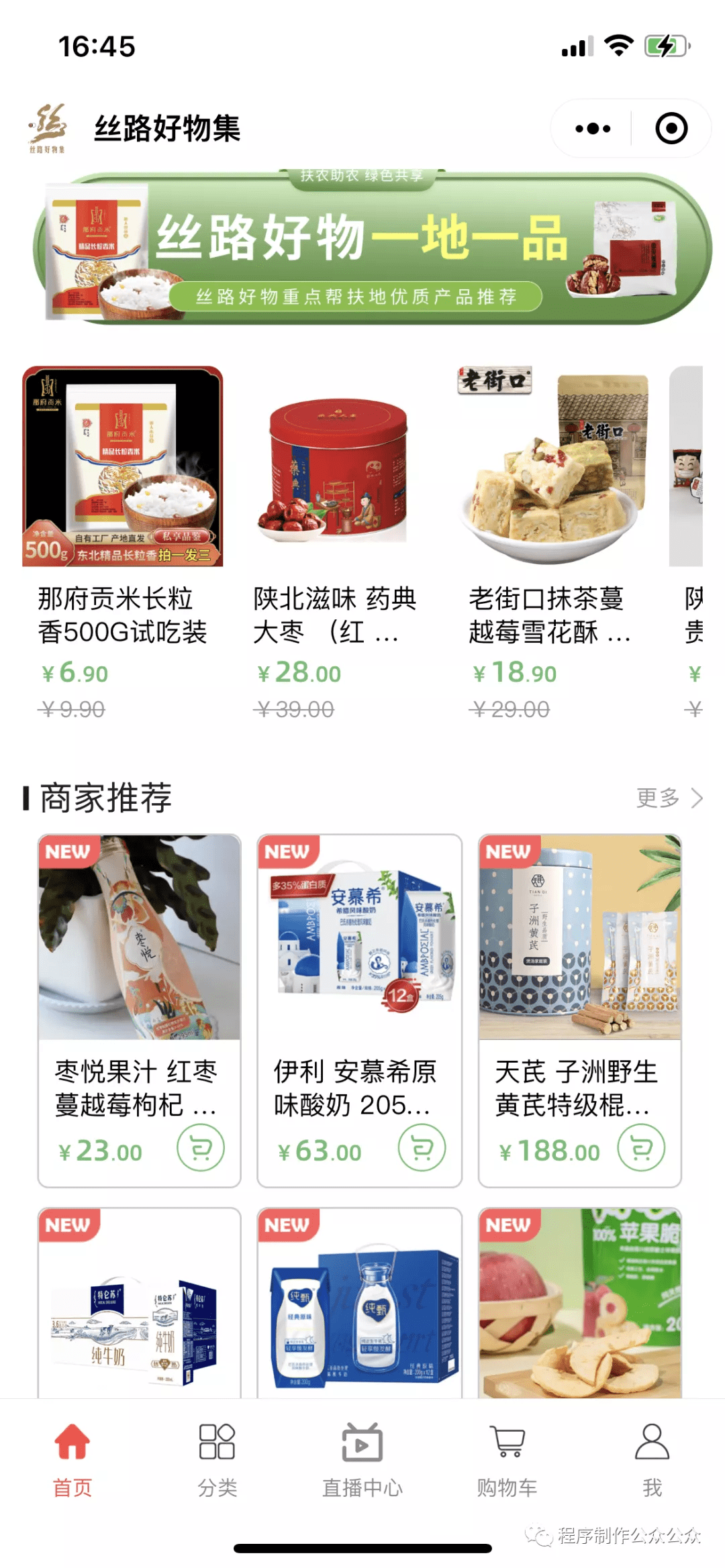This screenshot has width=725, height=1568.
Task: Add 天芪 黄芪 to cart
Action: (641, 1148)
